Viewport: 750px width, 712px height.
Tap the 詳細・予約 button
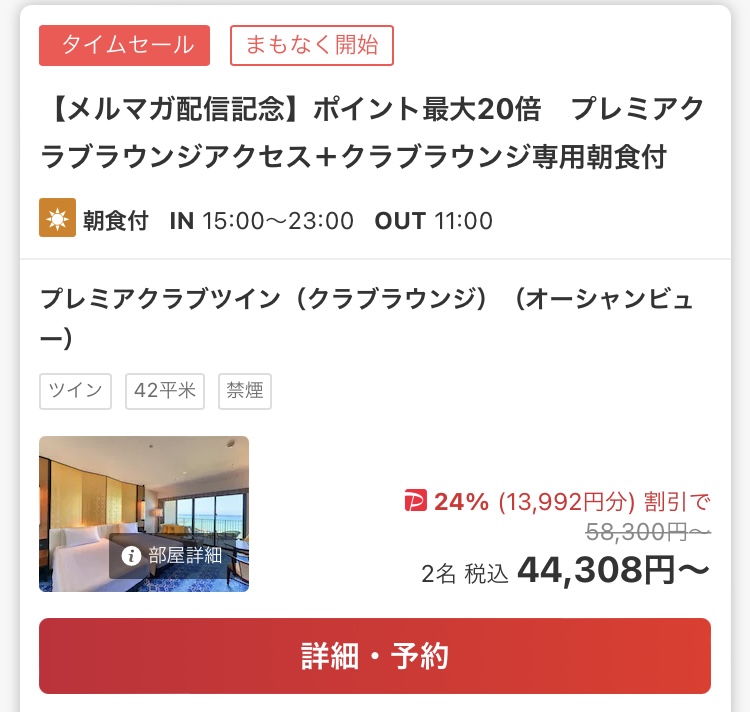375,656
